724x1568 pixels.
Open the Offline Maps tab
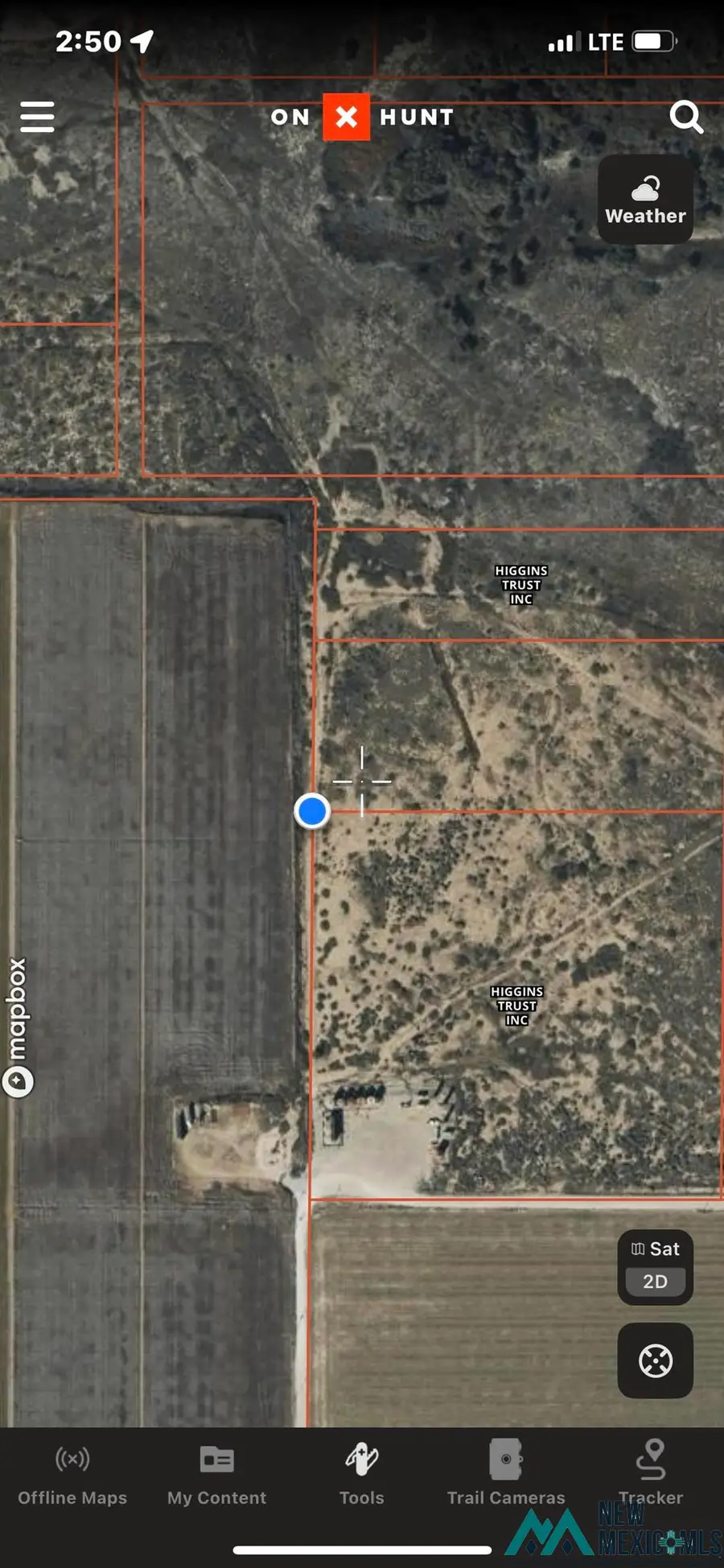[x=72, y=1474]
